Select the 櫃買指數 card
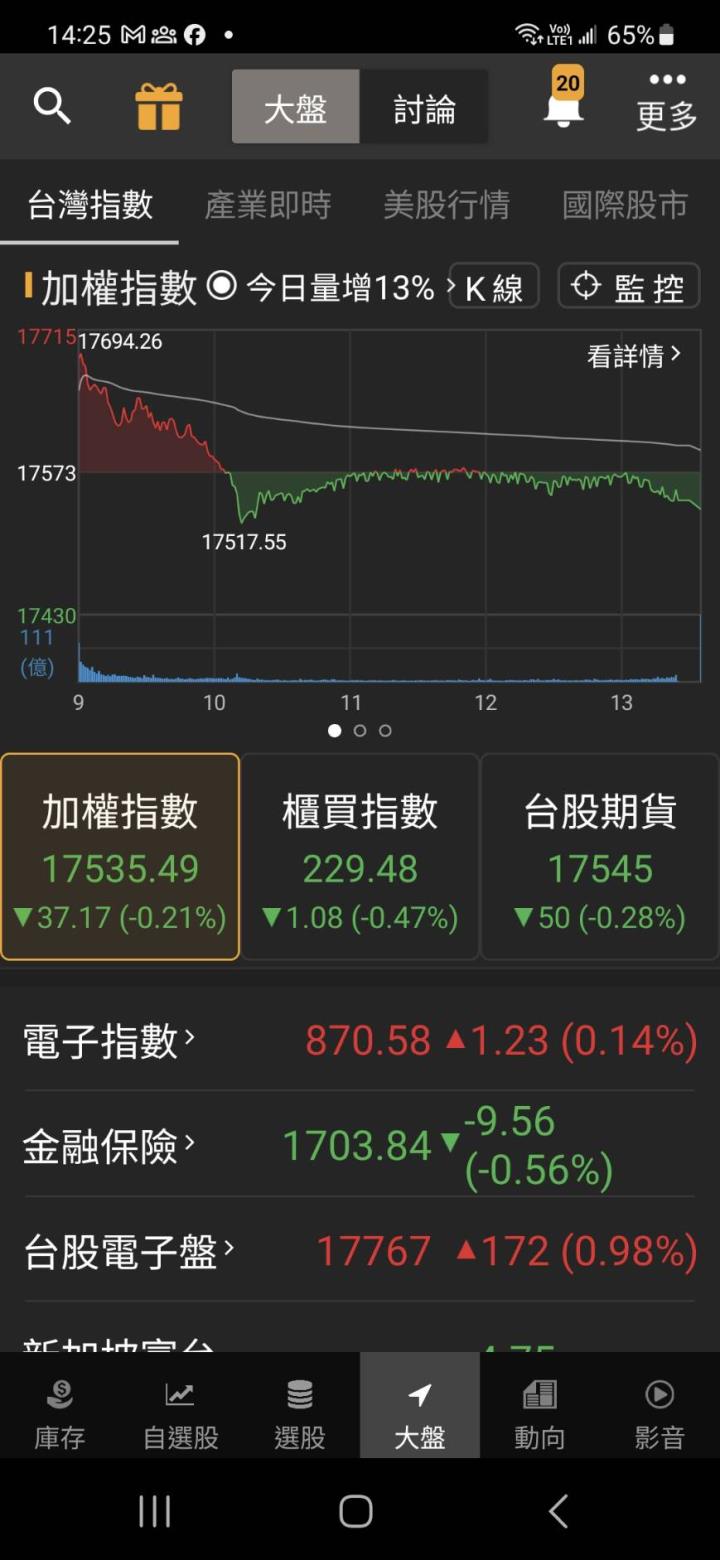The width and height of the screenshot is (720, 1560). point(360,857)
